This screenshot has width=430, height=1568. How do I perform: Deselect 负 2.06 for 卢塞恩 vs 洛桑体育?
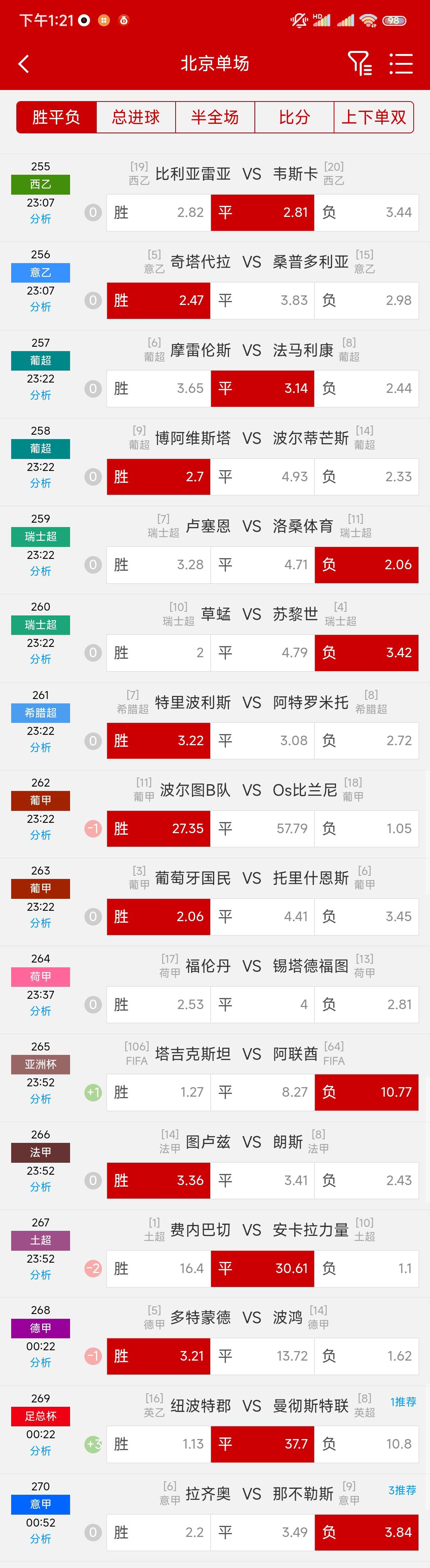[367, 565]
